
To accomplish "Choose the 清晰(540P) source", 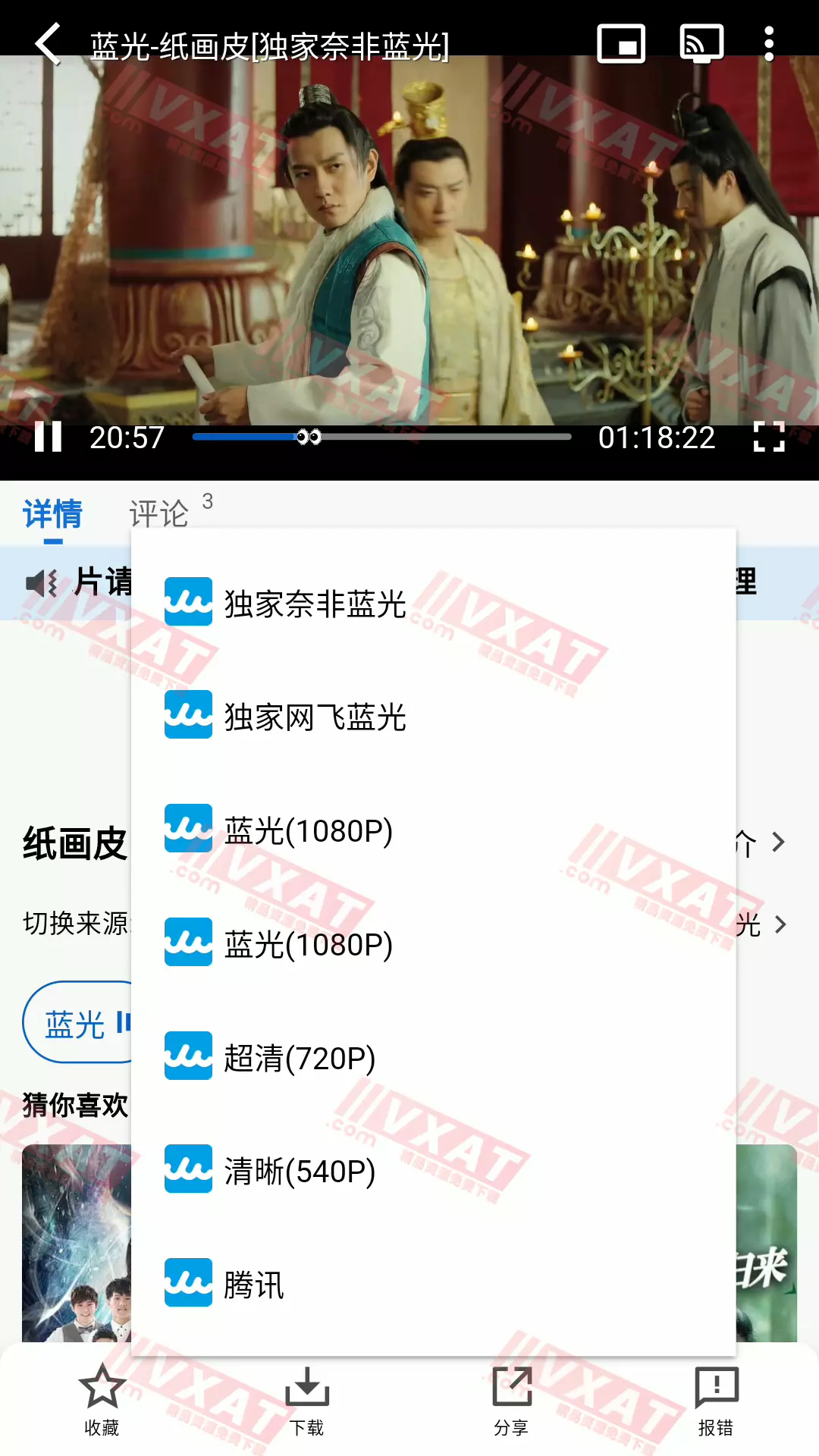I will pyautogui.click(x=300, y=1171).
